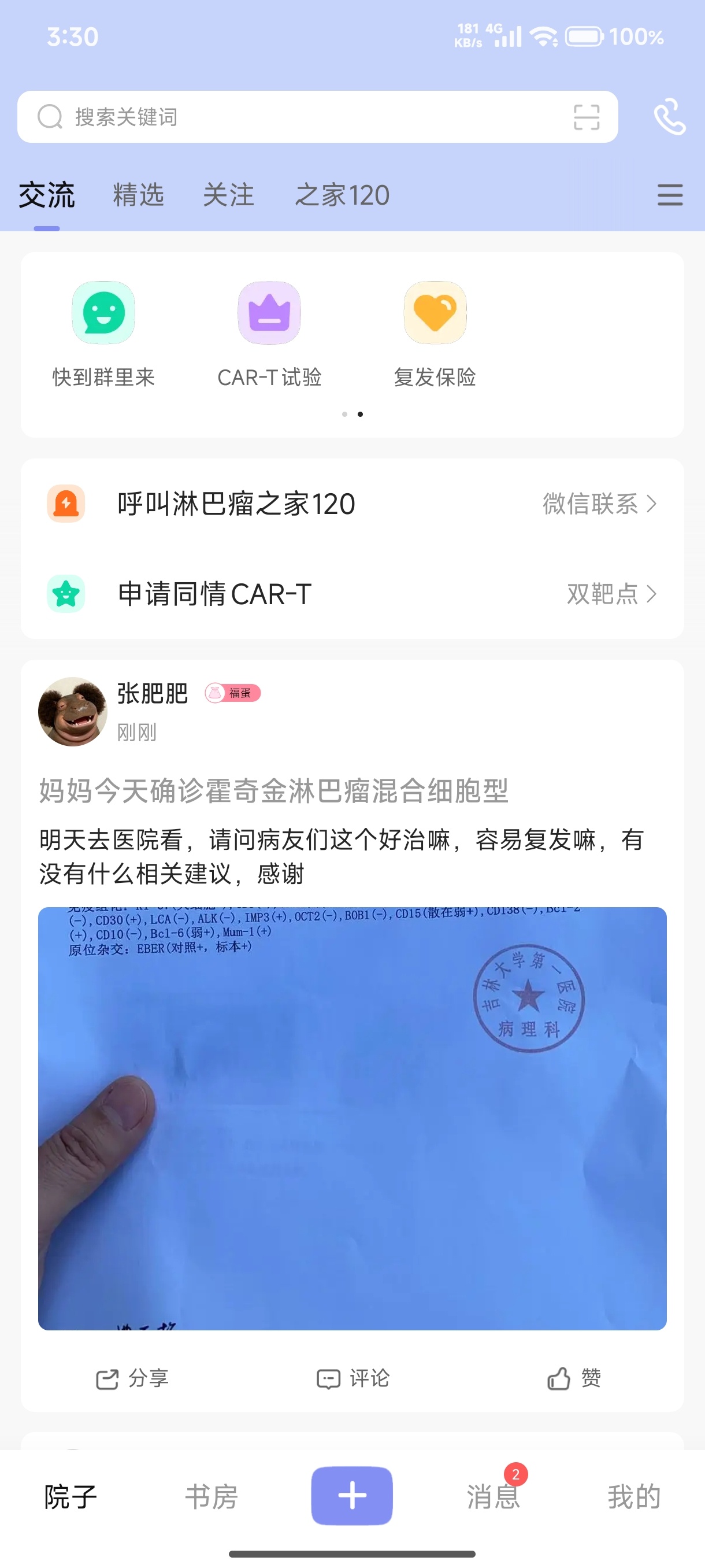Switch to the 关注 tab
Screen dimensions: 705x1568
coord(228,195)
